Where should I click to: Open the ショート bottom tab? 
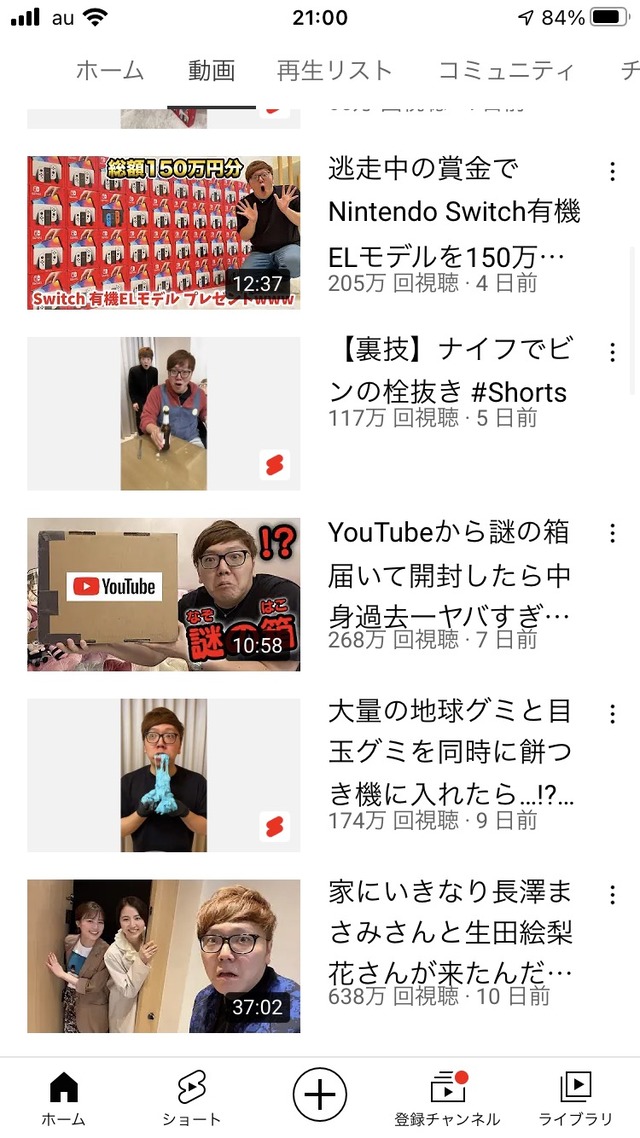pos(192,1097)
